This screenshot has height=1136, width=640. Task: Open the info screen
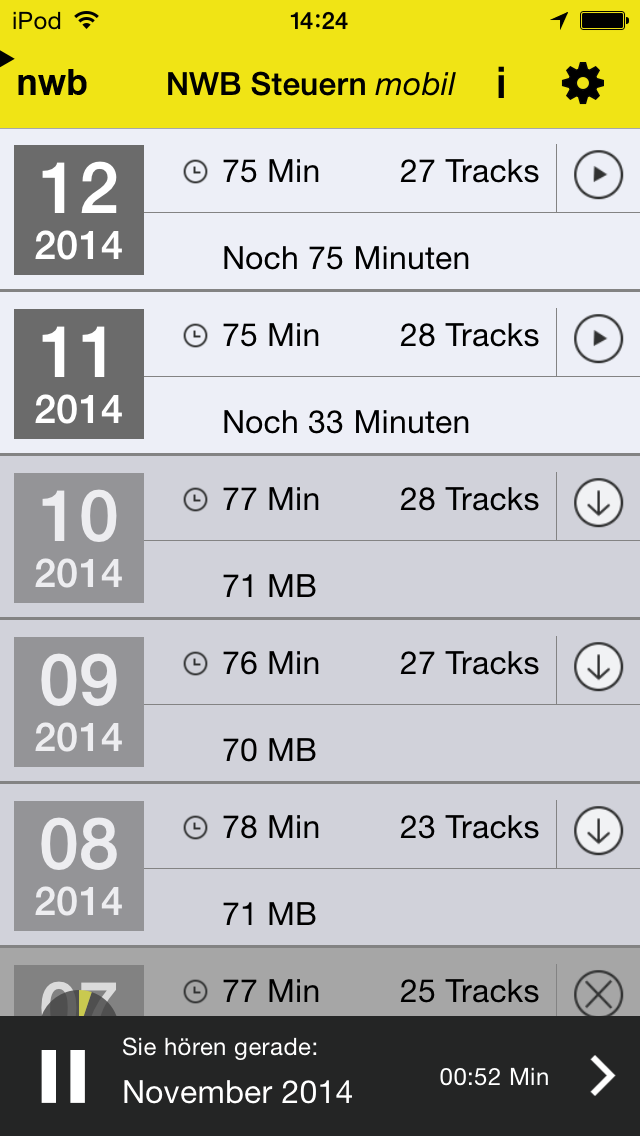click(500, 84)
